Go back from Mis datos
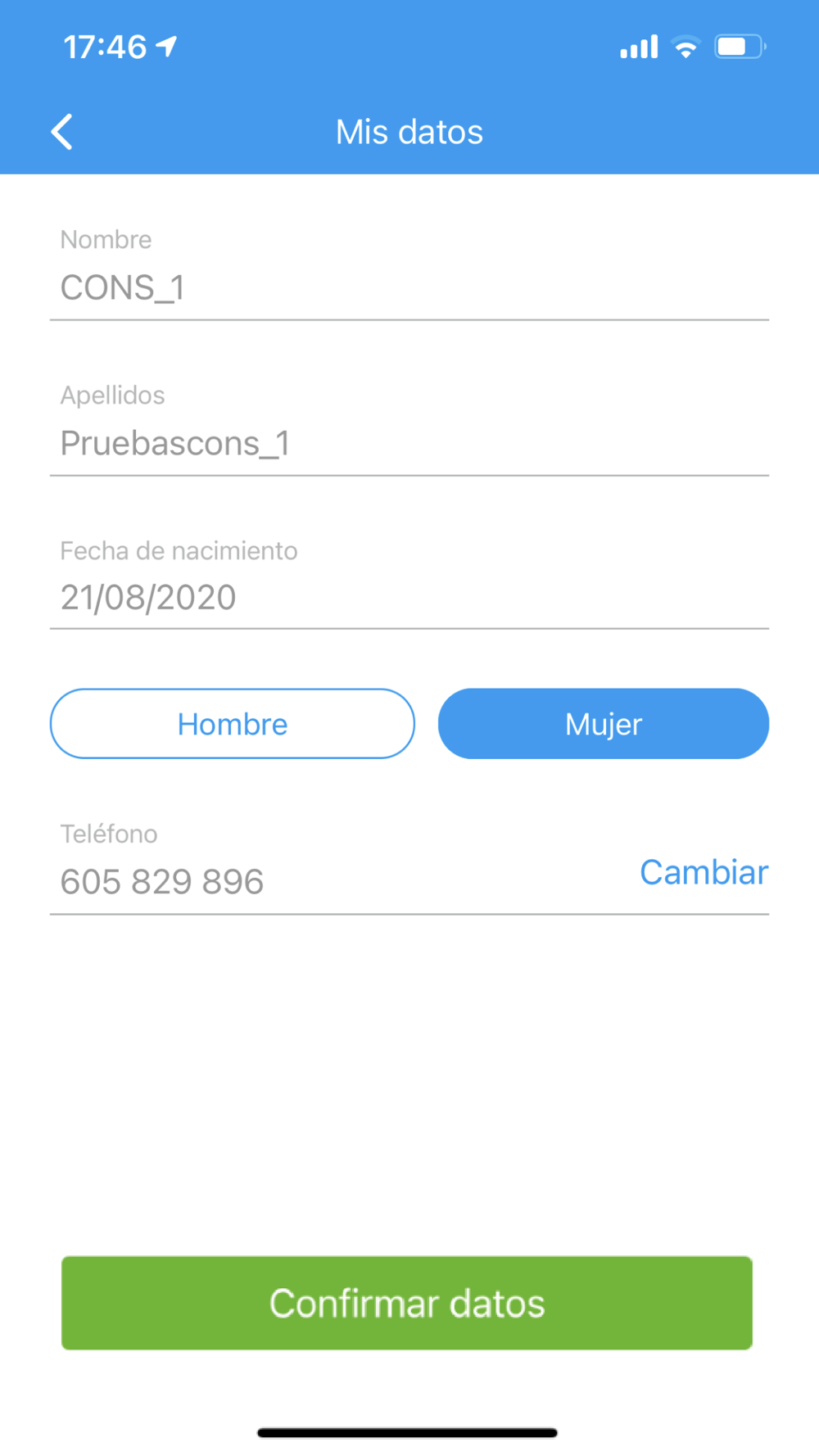819x1456 pixels. point(62,132)
